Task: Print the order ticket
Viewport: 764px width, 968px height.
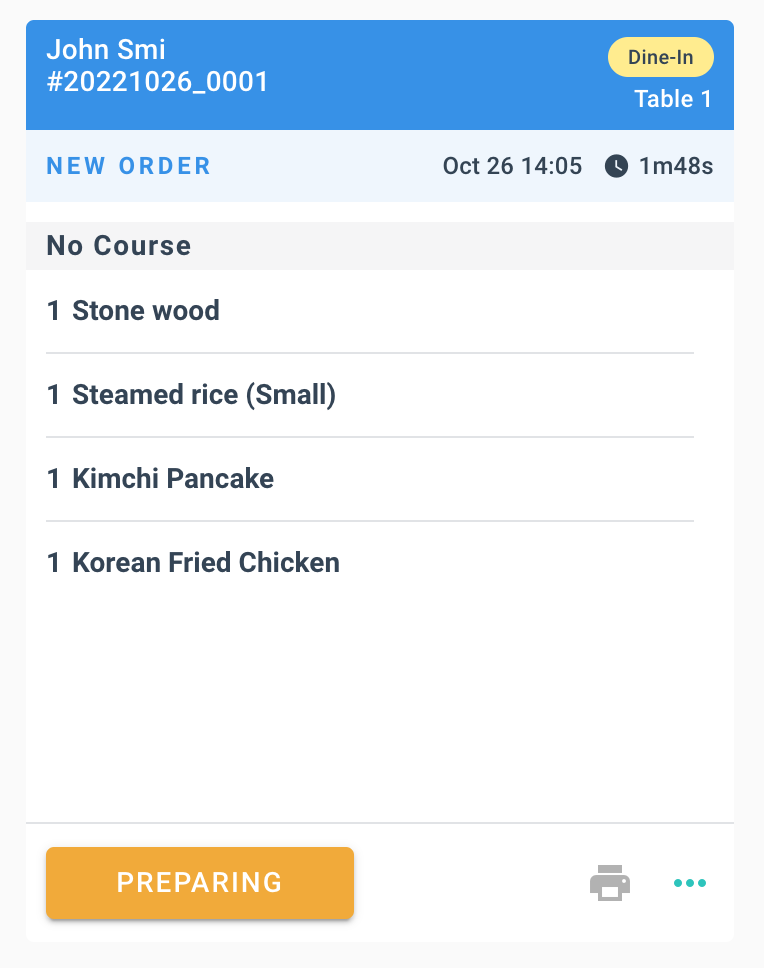Action: pyautogui.click(x=609, y=883)
